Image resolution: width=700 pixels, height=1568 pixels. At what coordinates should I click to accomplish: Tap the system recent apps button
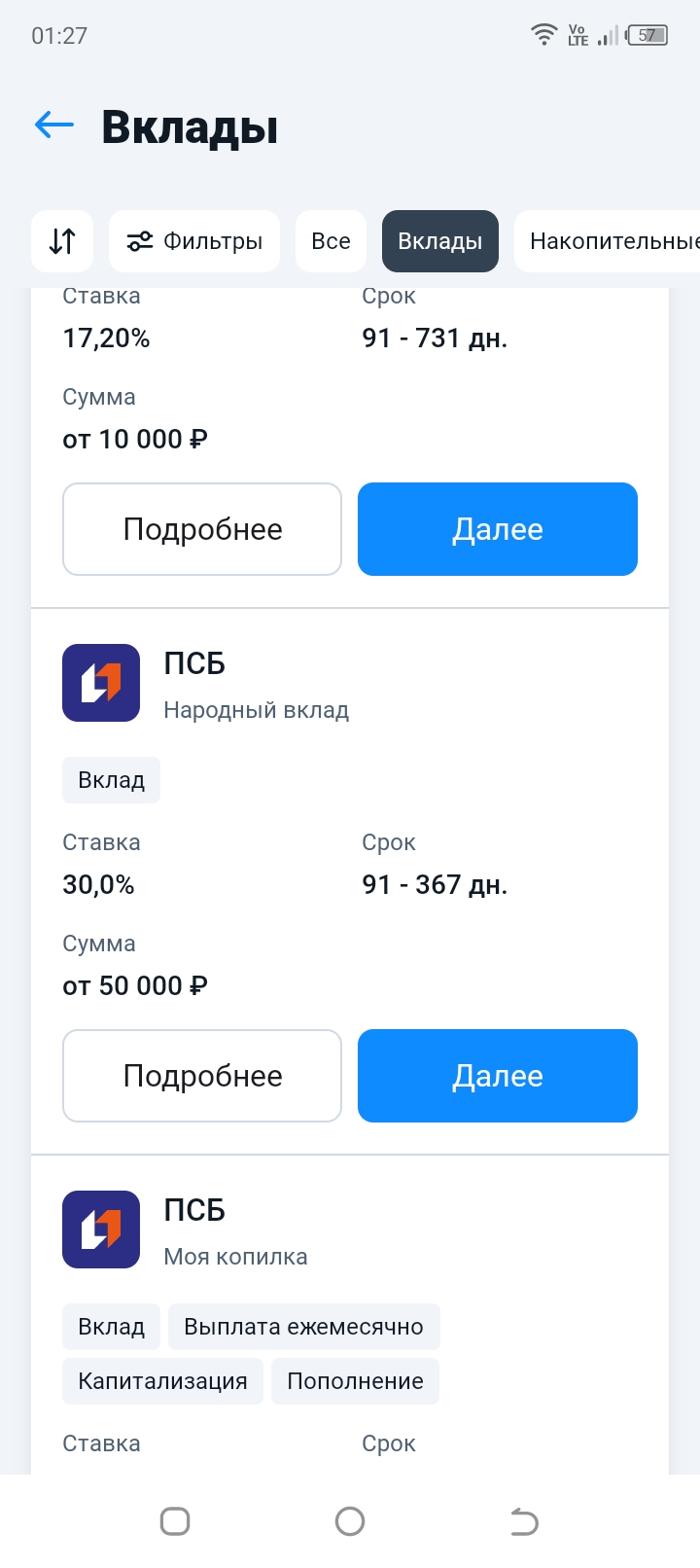[175, 1521]
